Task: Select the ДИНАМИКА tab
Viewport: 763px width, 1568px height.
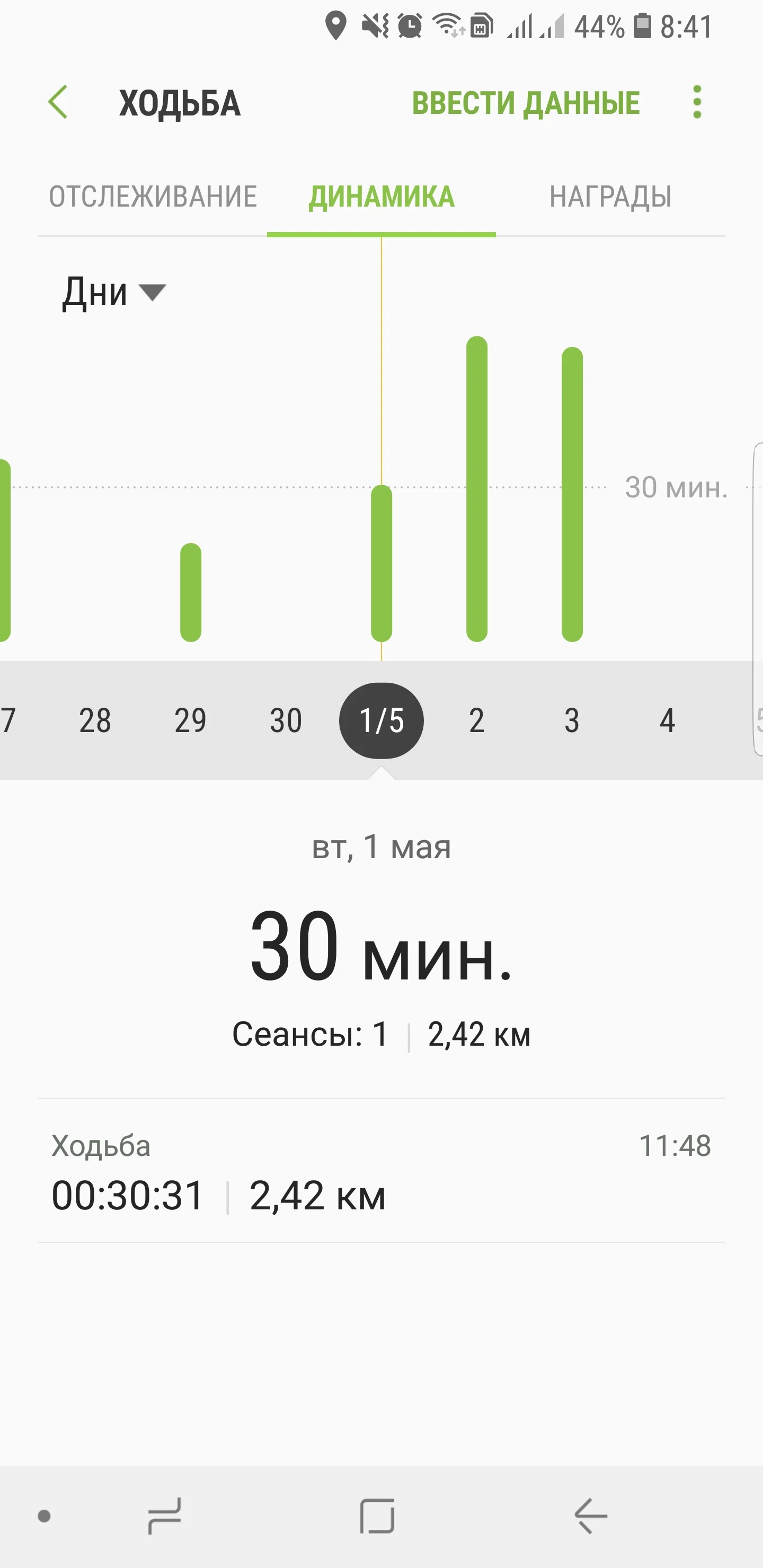Action: [x=381, y=197]
